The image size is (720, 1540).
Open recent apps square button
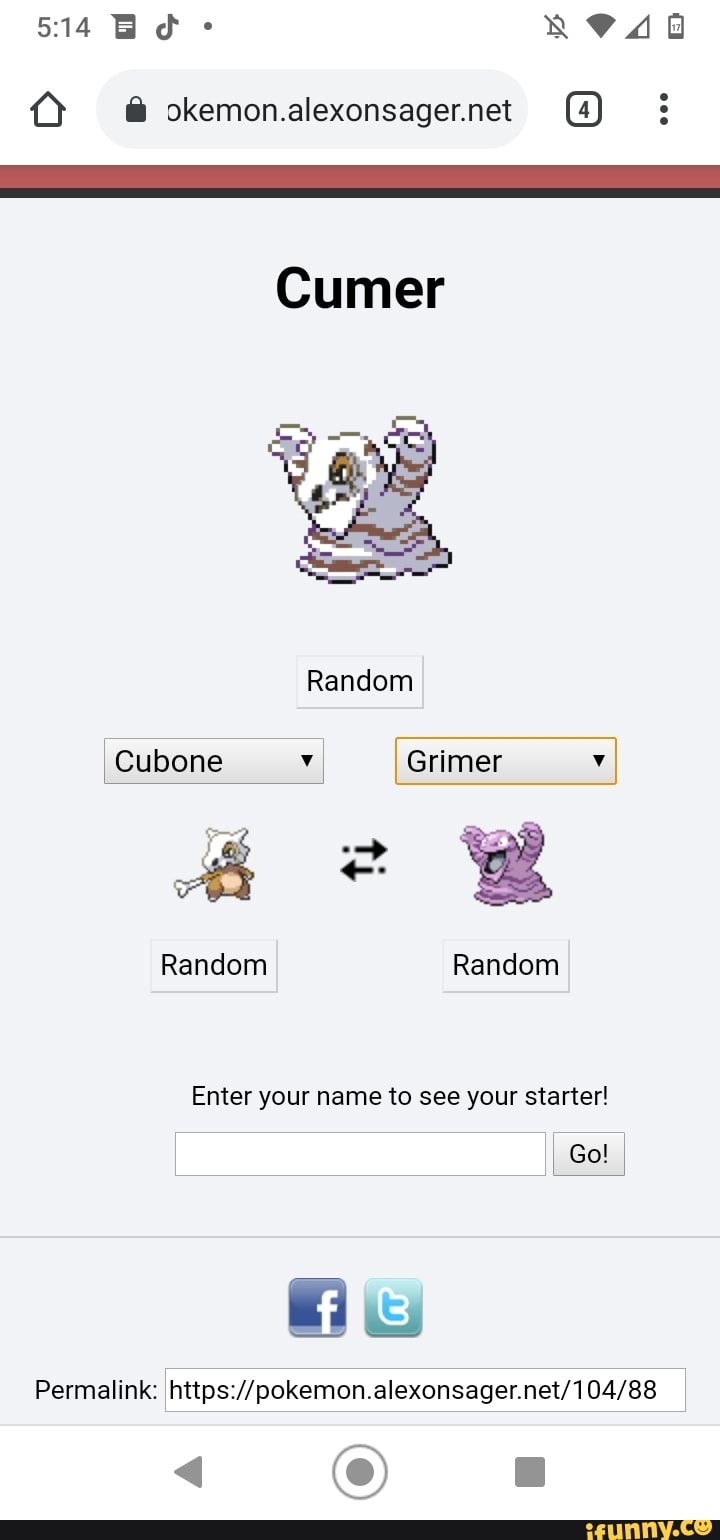point(530,1472)
